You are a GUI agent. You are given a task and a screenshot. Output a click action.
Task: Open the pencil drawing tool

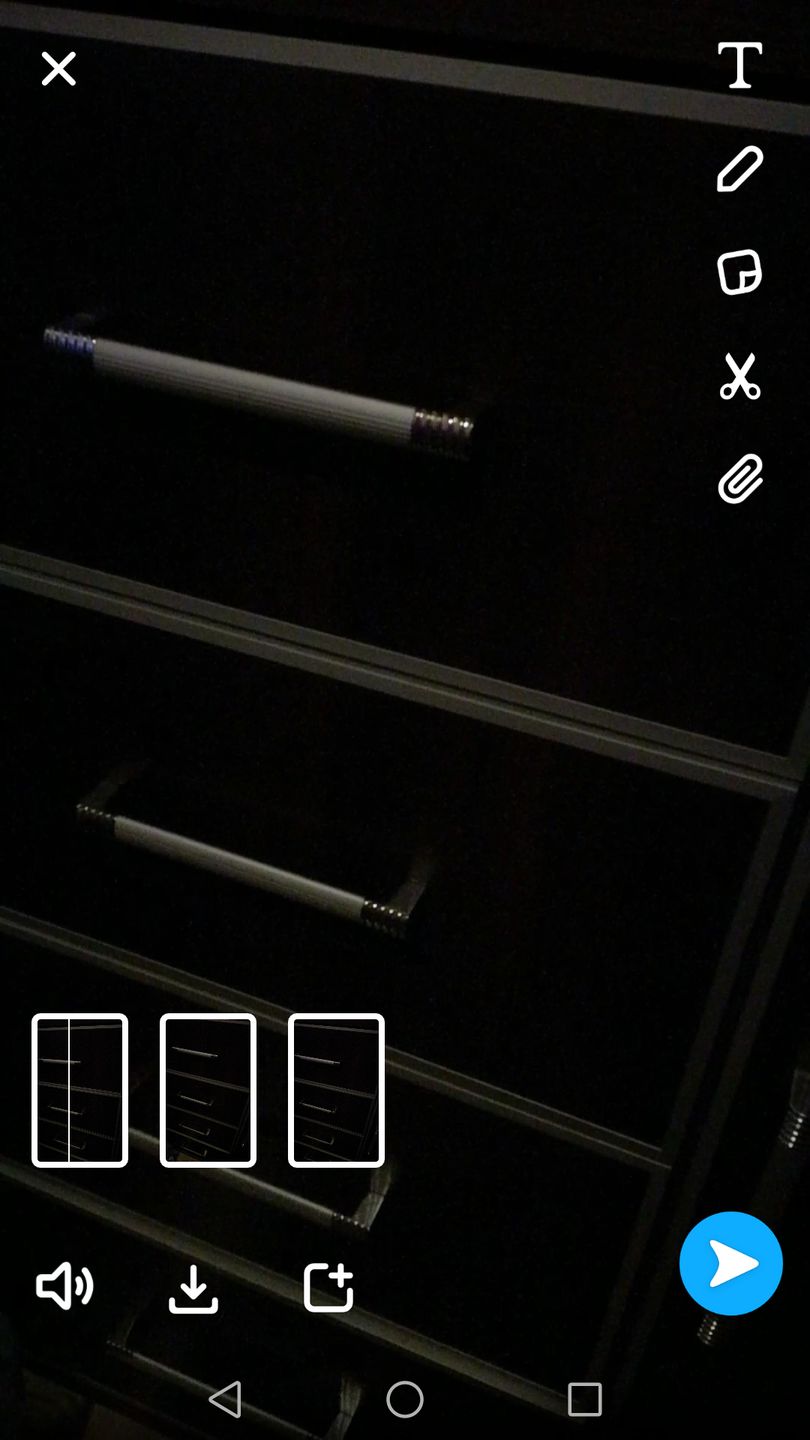(x=740, y=169)
